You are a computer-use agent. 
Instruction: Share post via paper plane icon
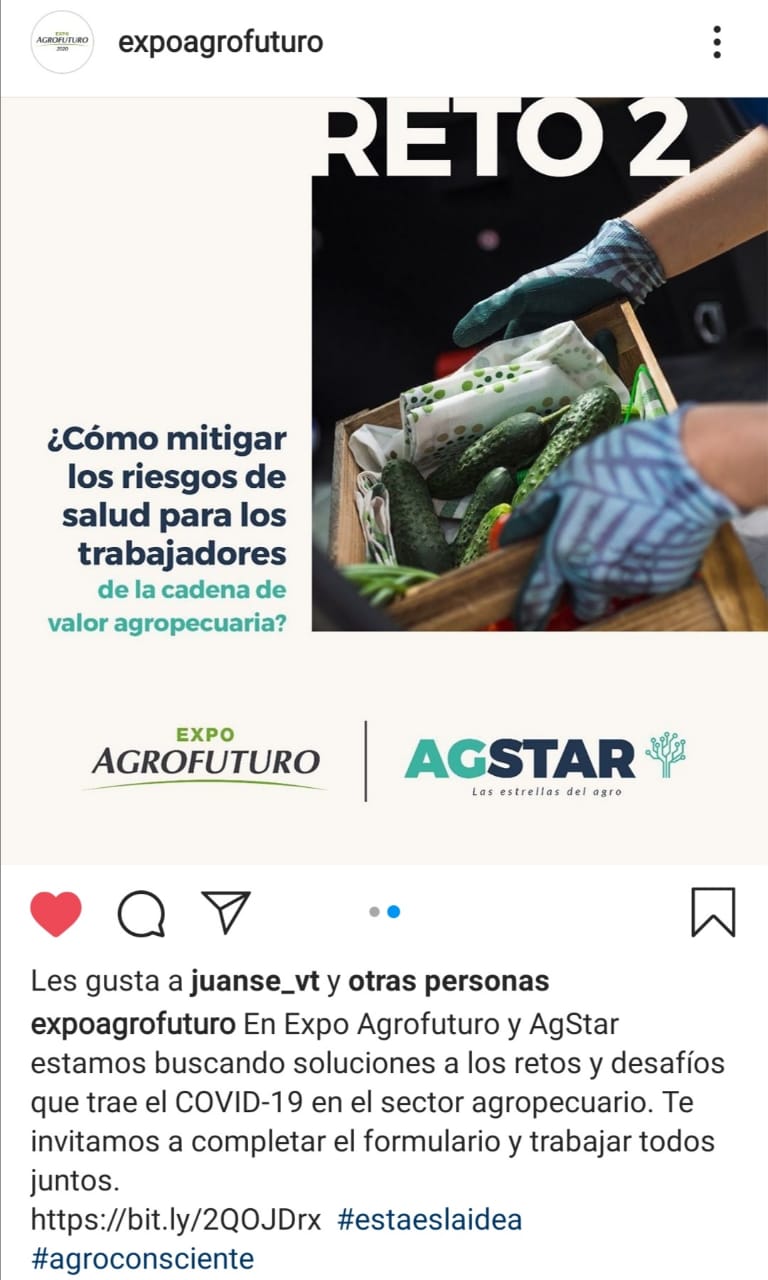[x=225, y=910]
